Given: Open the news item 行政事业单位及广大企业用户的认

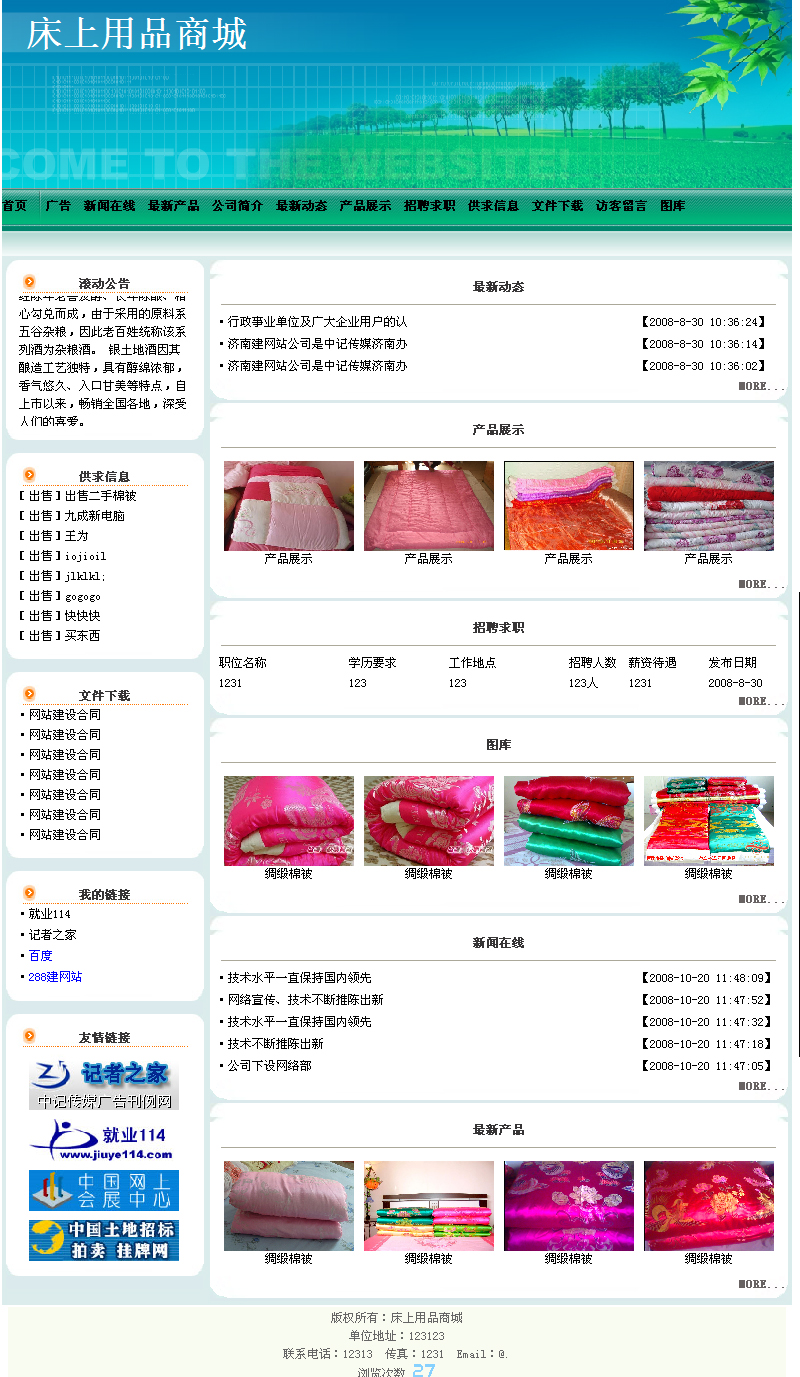Looking at the screenshot, I should tap(317, 322).
